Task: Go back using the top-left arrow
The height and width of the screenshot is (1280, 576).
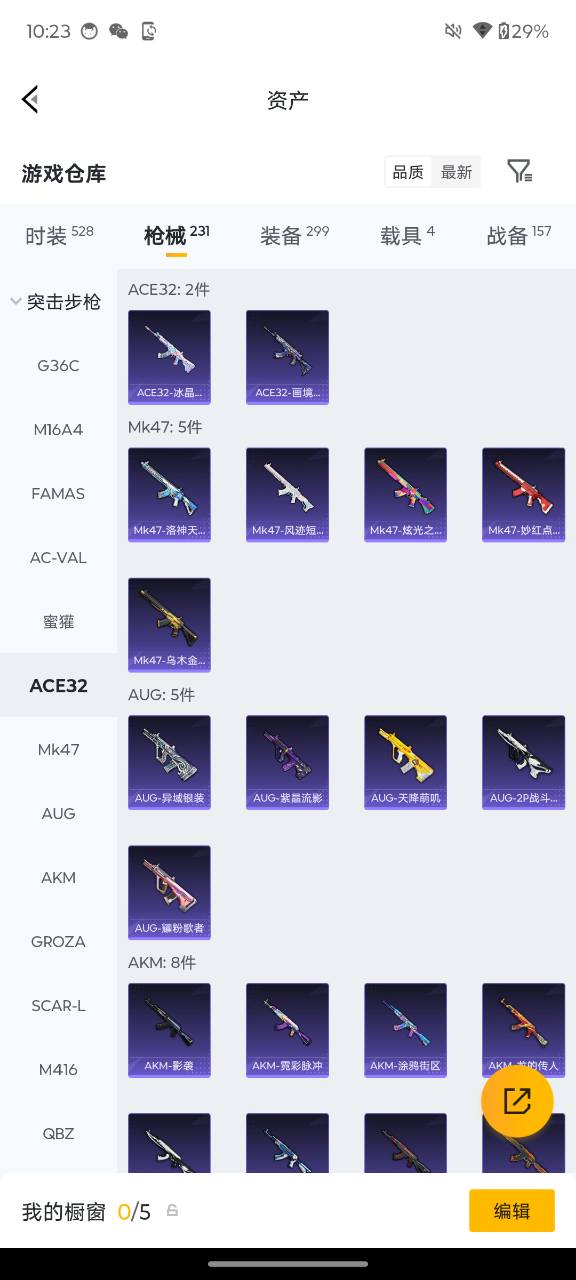Action: coord(30,99)
